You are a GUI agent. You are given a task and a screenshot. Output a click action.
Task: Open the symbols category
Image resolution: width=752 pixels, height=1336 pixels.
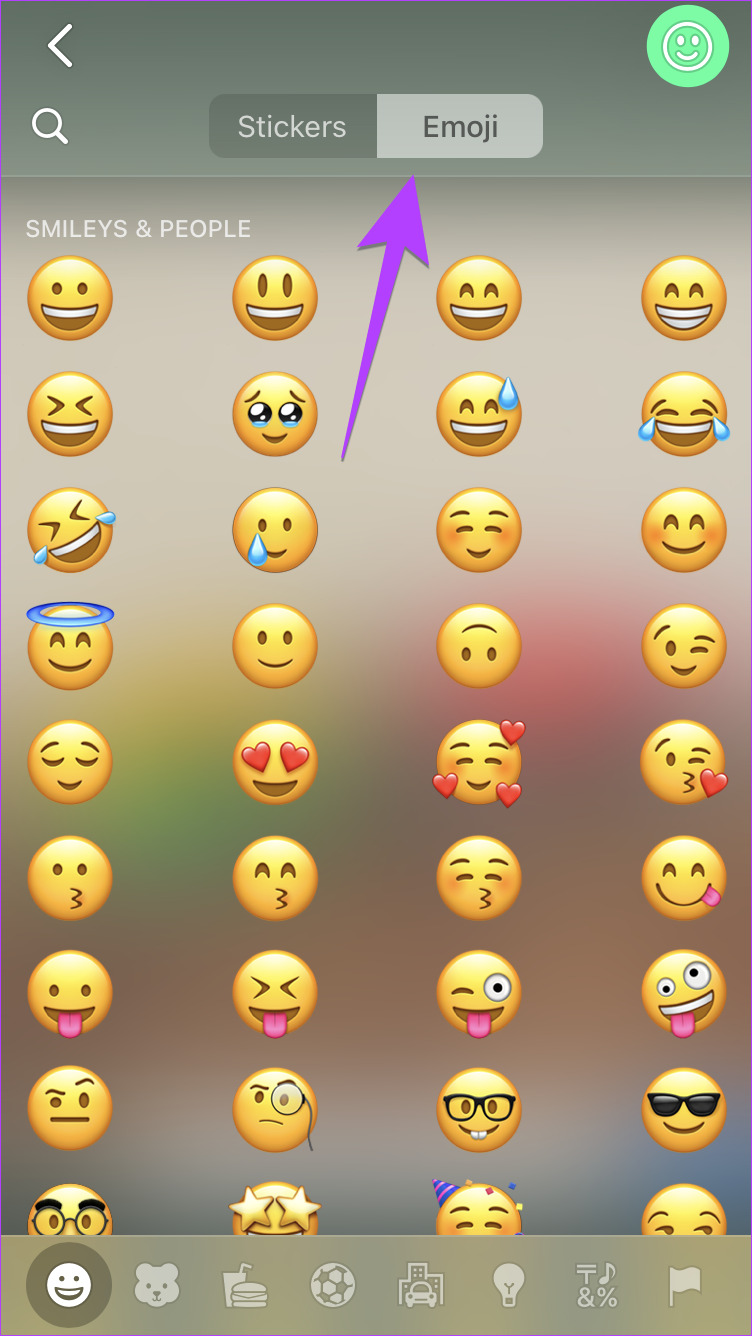click(596, 1285)
